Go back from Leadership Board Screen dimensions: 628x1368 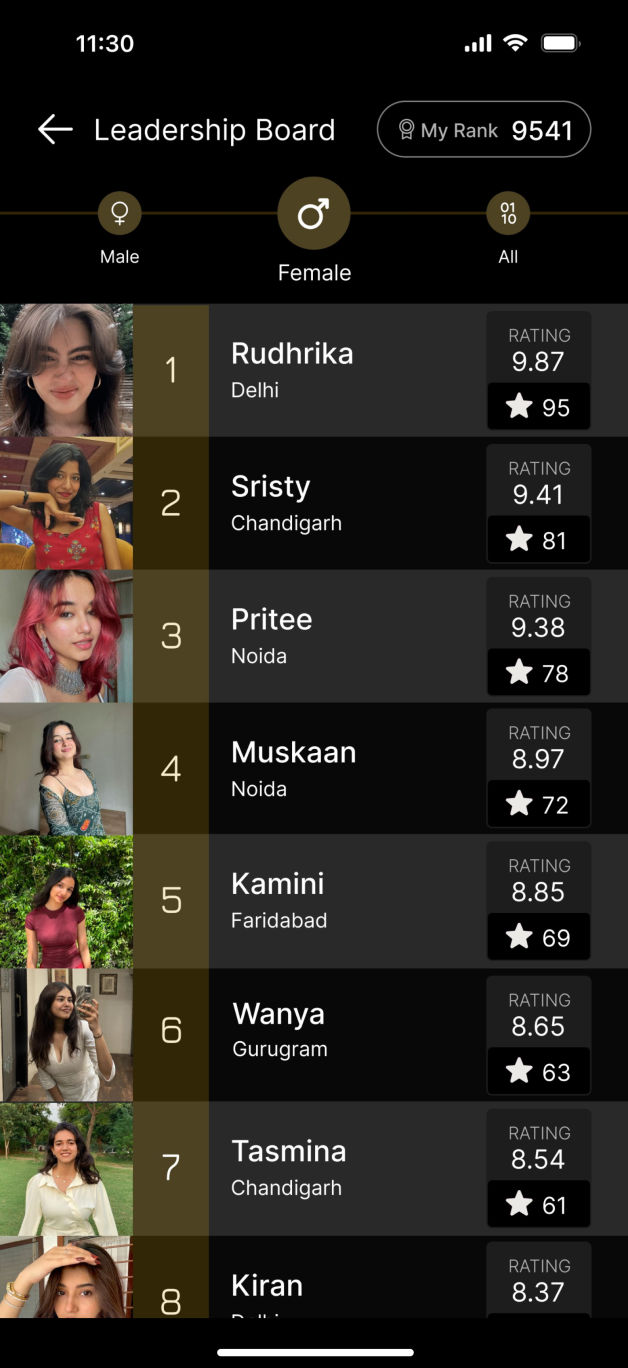pos(55,129)
